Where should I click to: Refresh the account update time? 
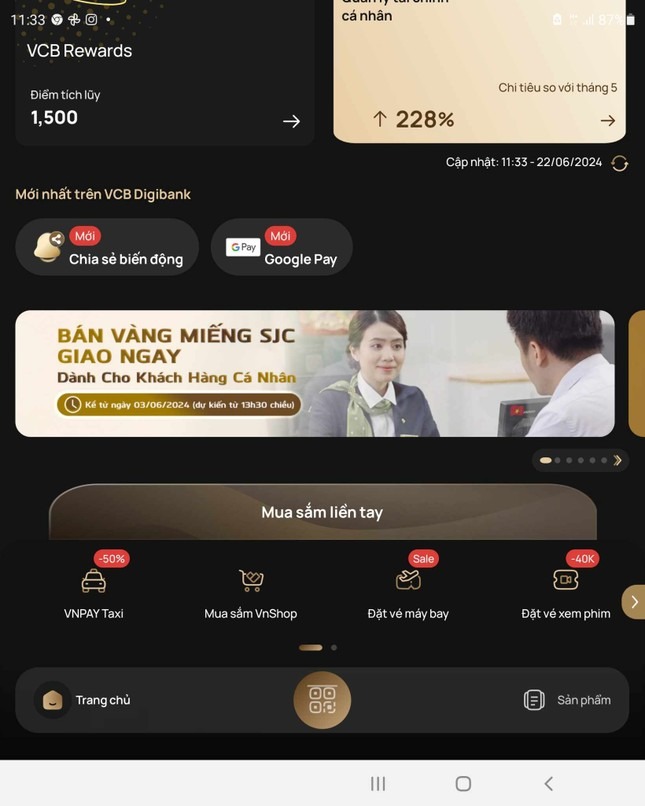[x=620, y=163]
